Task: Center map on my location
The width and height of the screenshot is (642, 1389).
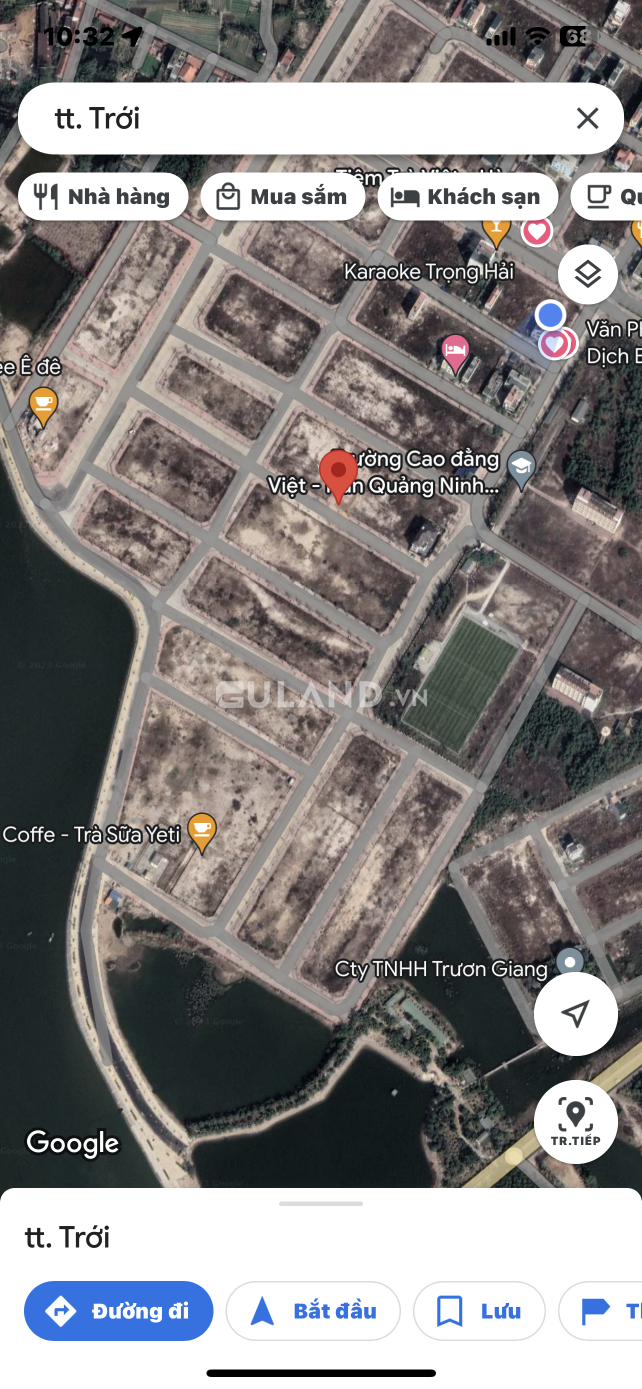Action: (575, 1014)
